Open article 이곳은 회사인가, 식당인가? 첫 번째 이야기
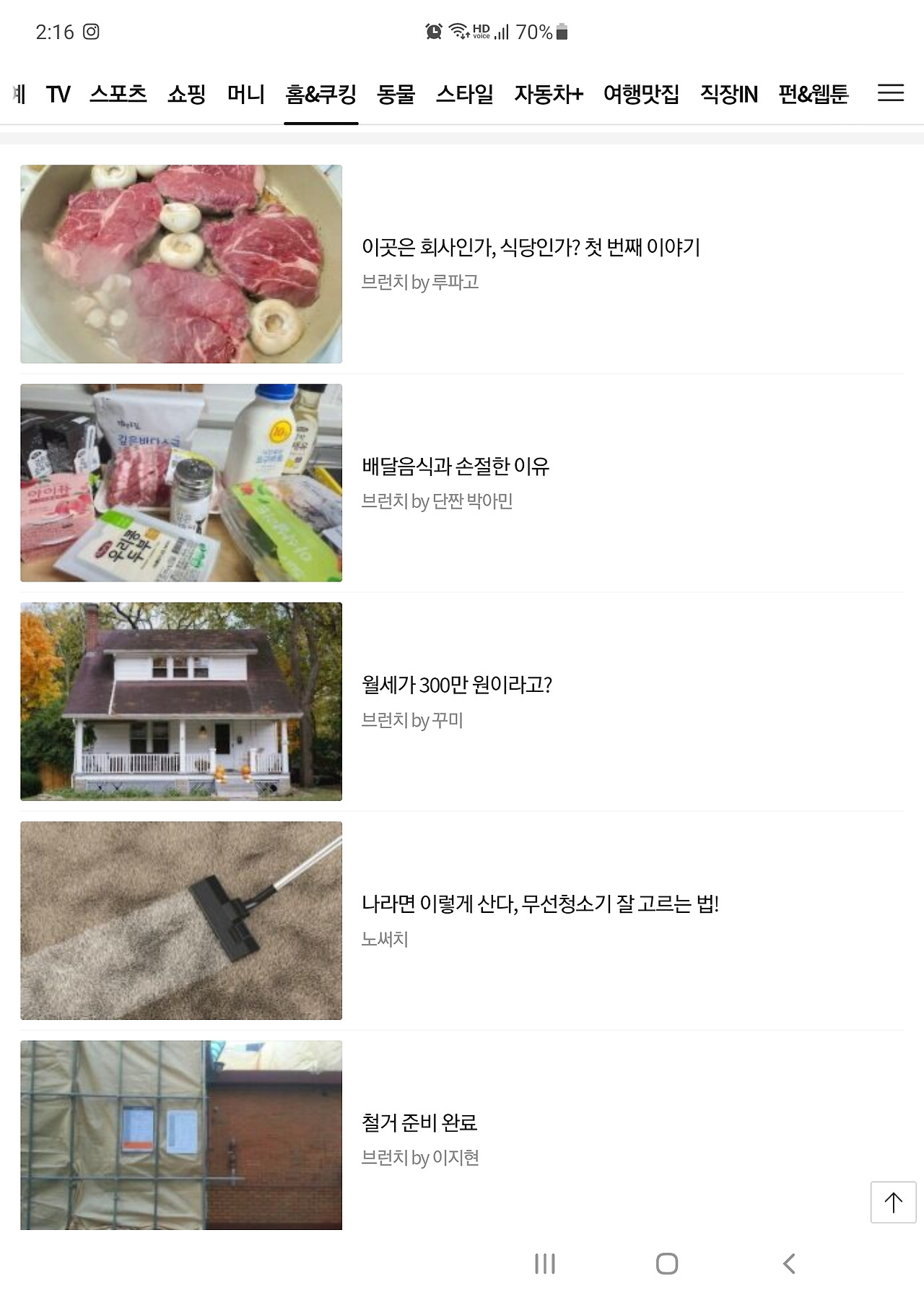 [x=531, y=248]
